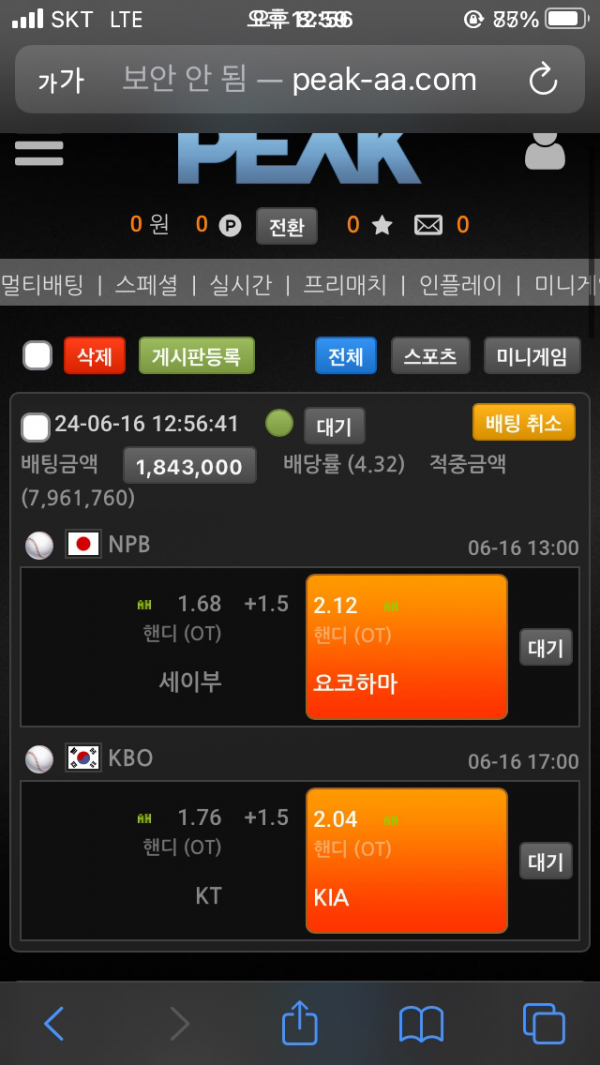The height and width of the screenshot is (1065, 600).
Task: Switch to the 멀티배팅 tab
Action: point(42,285)
